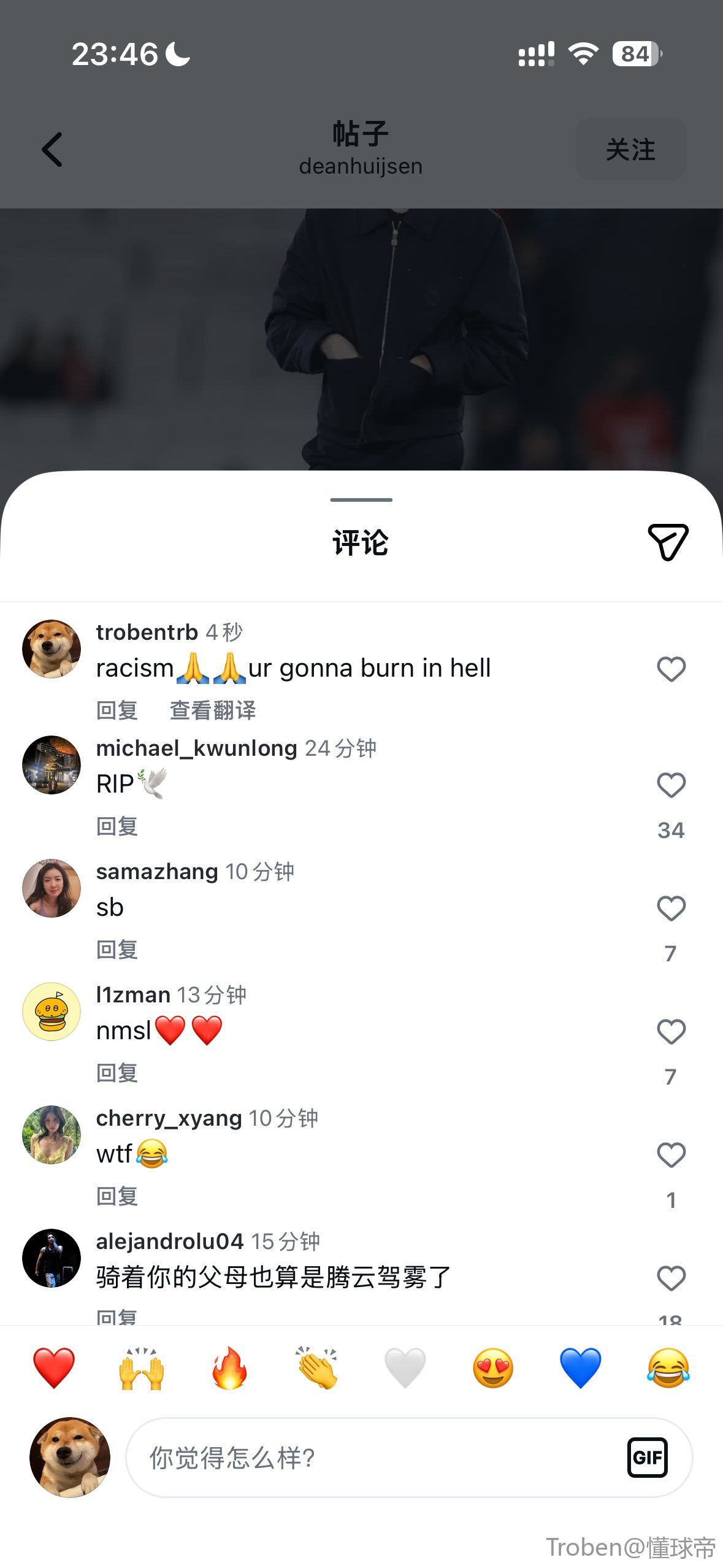Image resolution: width=723 pixels, height=1568 pixels.
Task: Like michael_kwunlong's RIP comment
Action: pos(671,785)
